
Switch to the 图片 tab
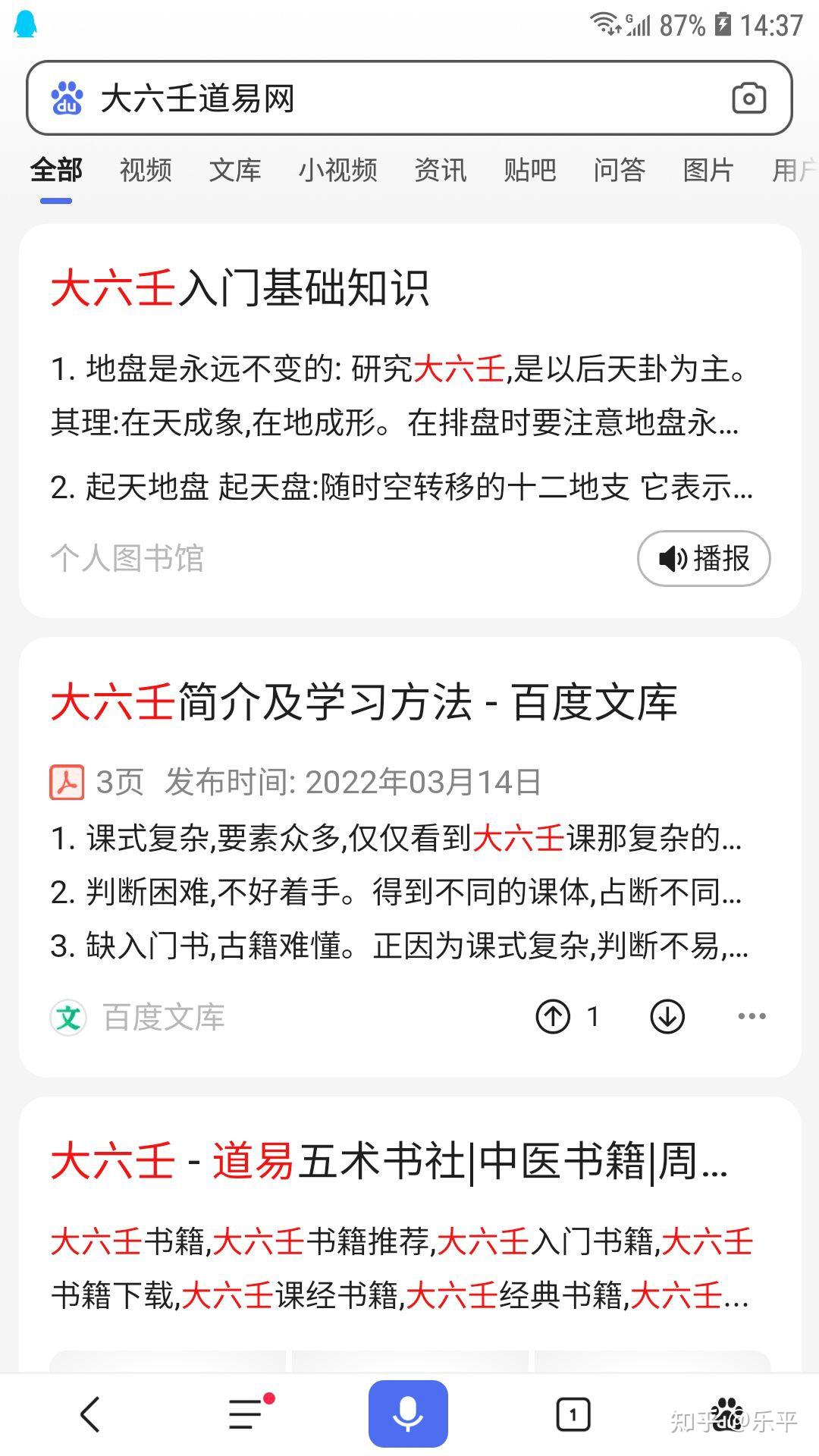pyautogui.click(x=708, y=170)
